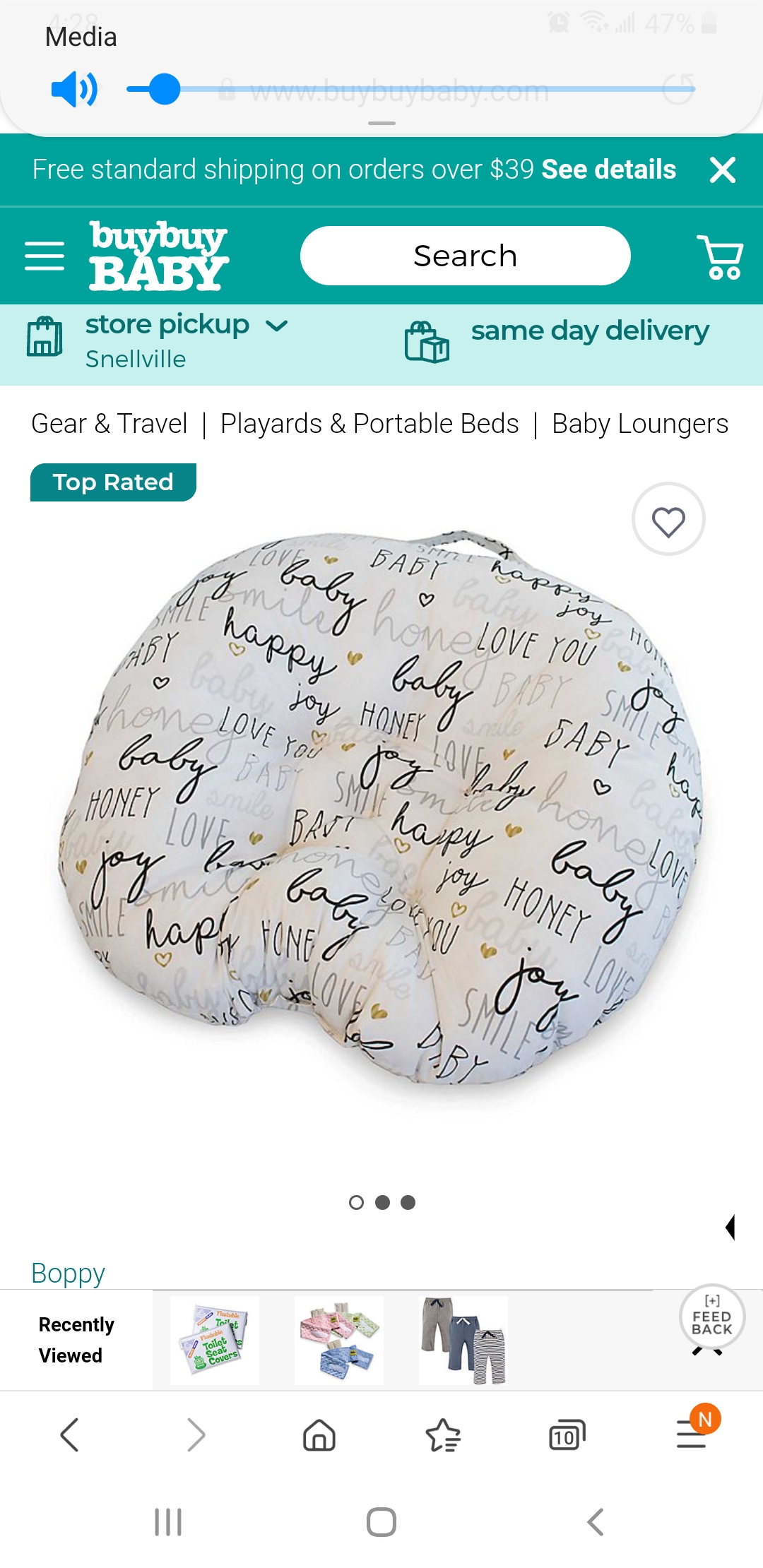Image resolution: width=763 pixels, height=1568 pixels.
Task: Dismiss the free shipping banner
Action: point(722,170)
